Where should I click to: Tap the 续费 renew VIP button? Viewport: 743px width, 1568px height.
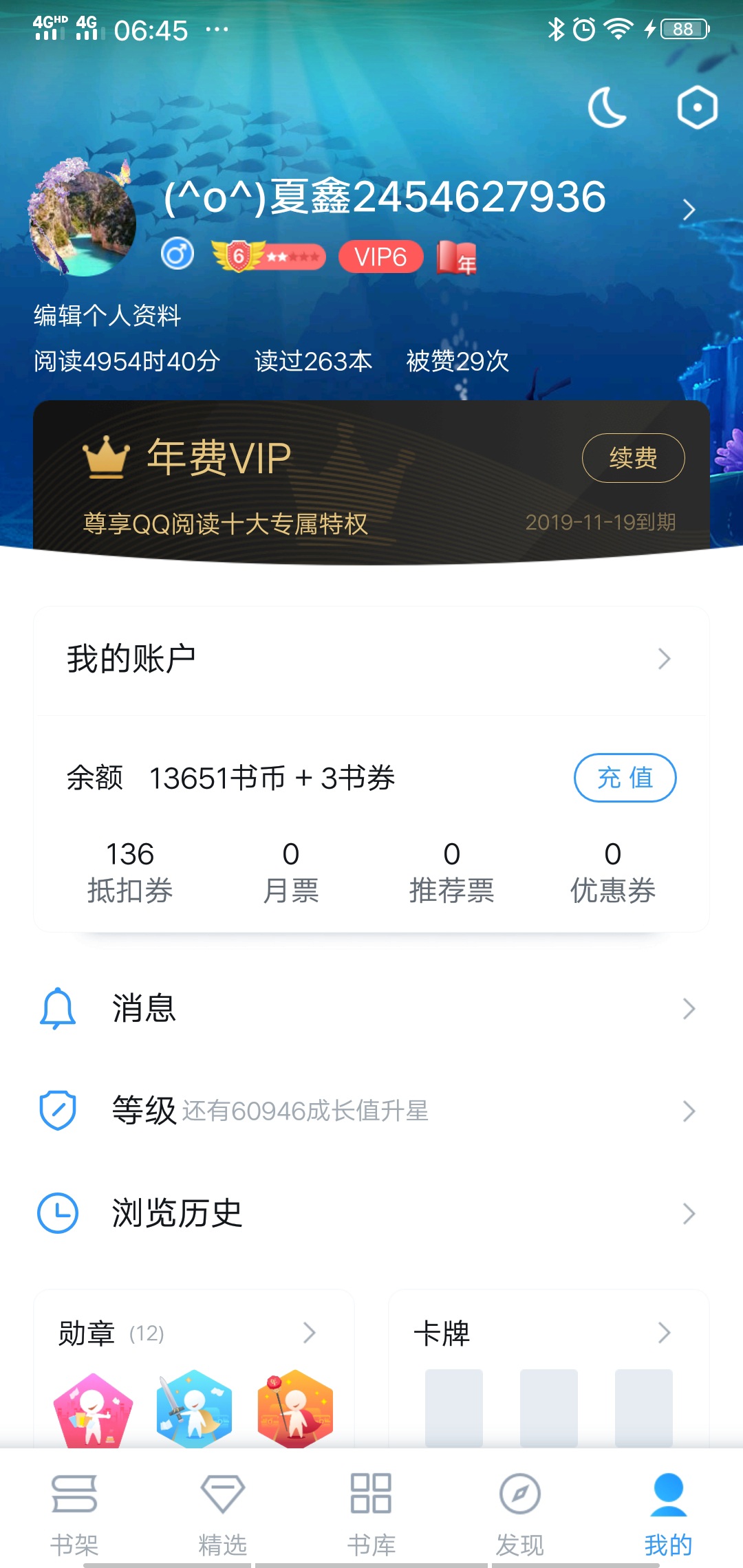tap(633, 458)
